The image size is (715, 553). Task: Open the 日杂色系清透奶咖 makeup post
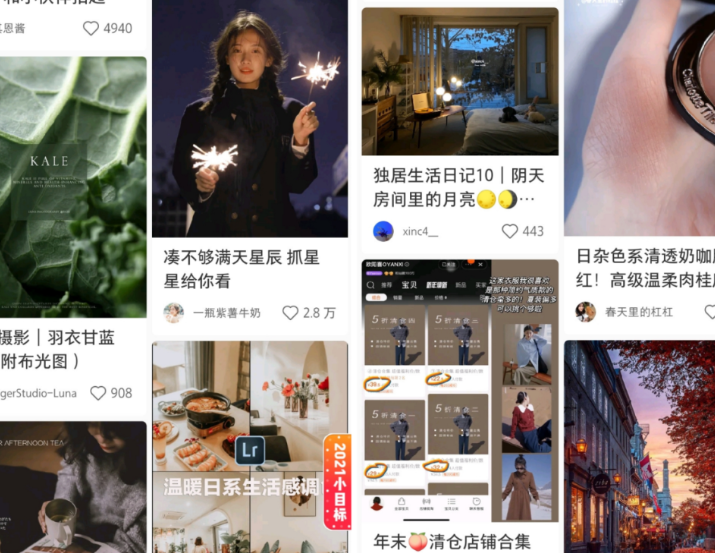tap(640, 118)
